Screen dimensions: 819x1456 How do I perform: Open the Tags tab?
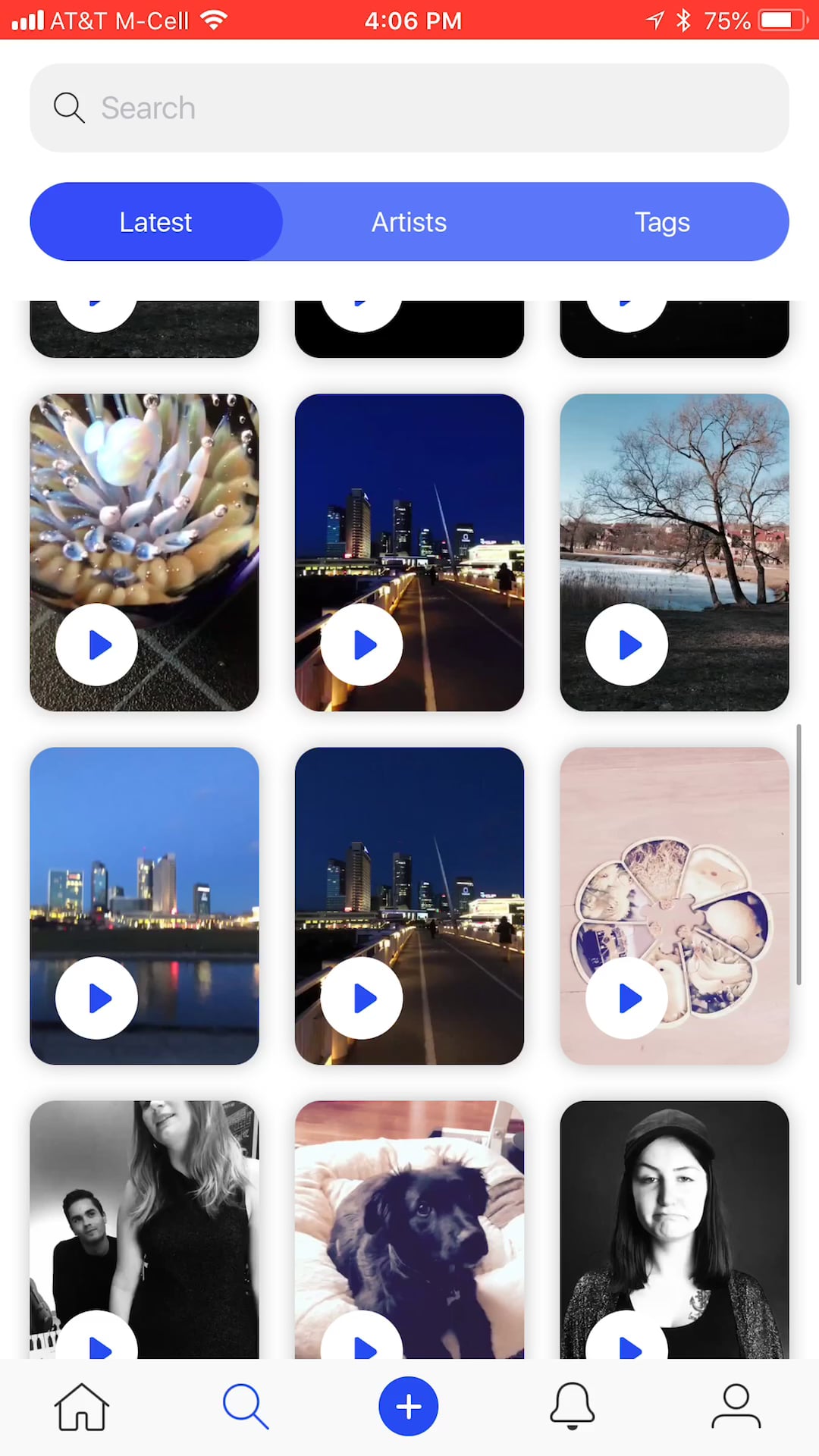[x=662, y=222]
